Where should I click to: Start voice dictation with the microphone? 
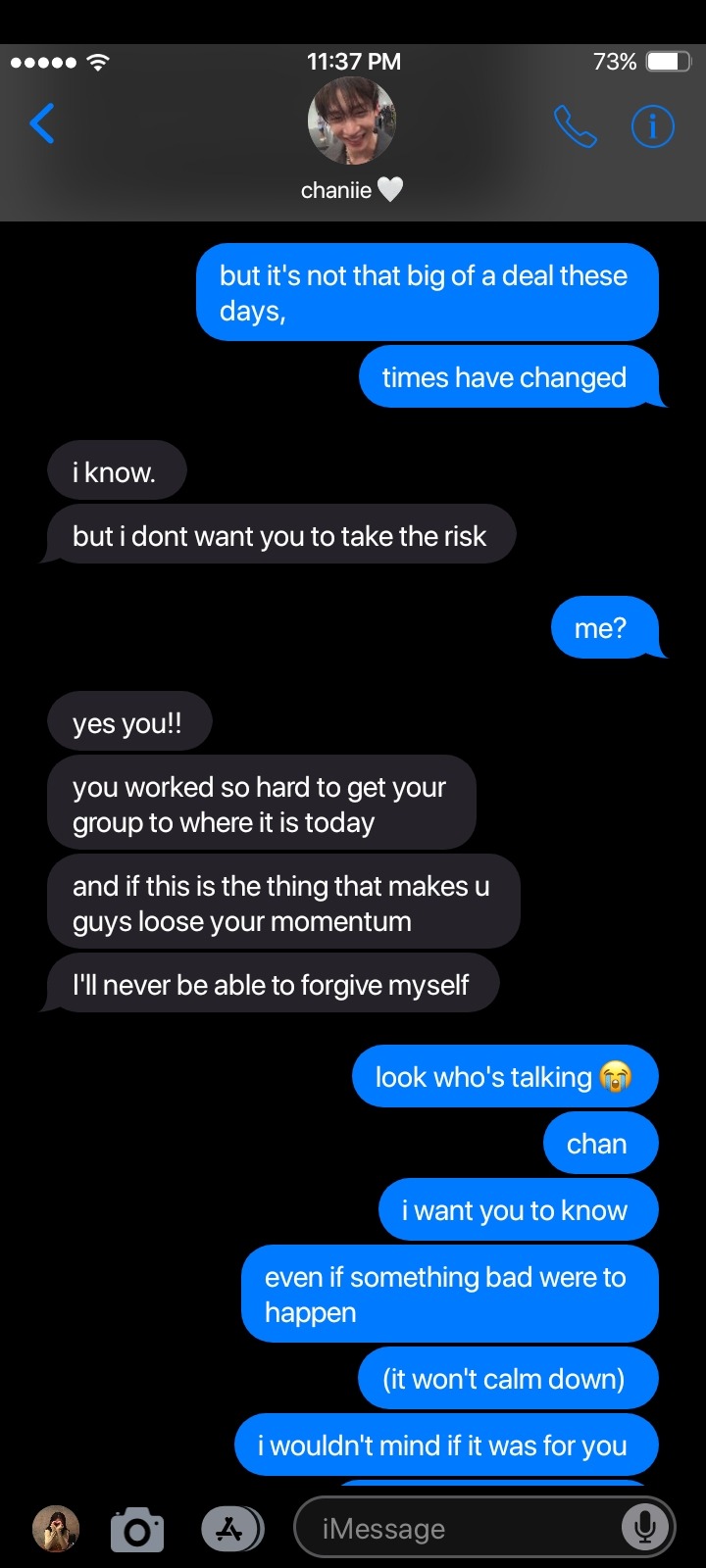(645, 1528)
